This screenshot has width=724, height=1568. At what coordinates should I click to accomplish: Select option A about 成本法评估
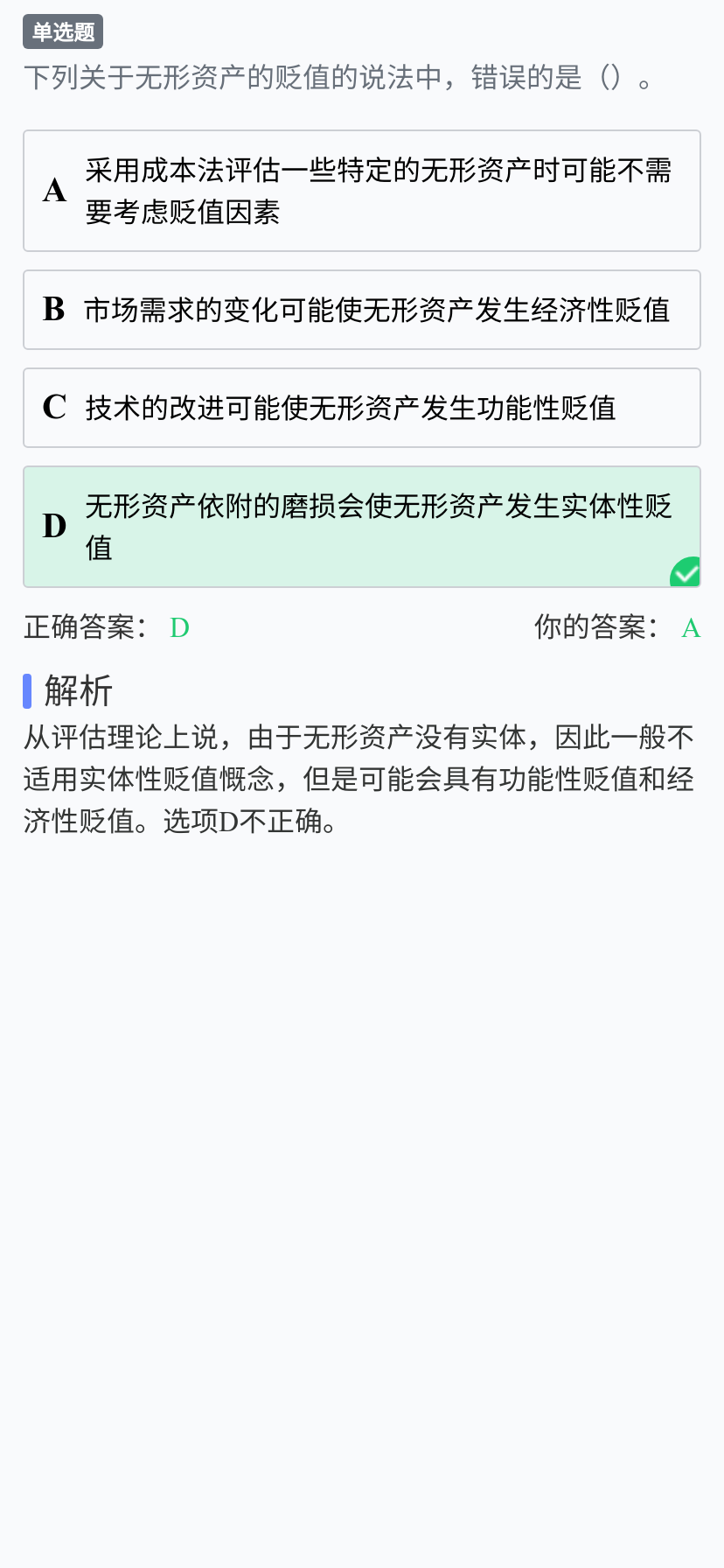[362, 191]
